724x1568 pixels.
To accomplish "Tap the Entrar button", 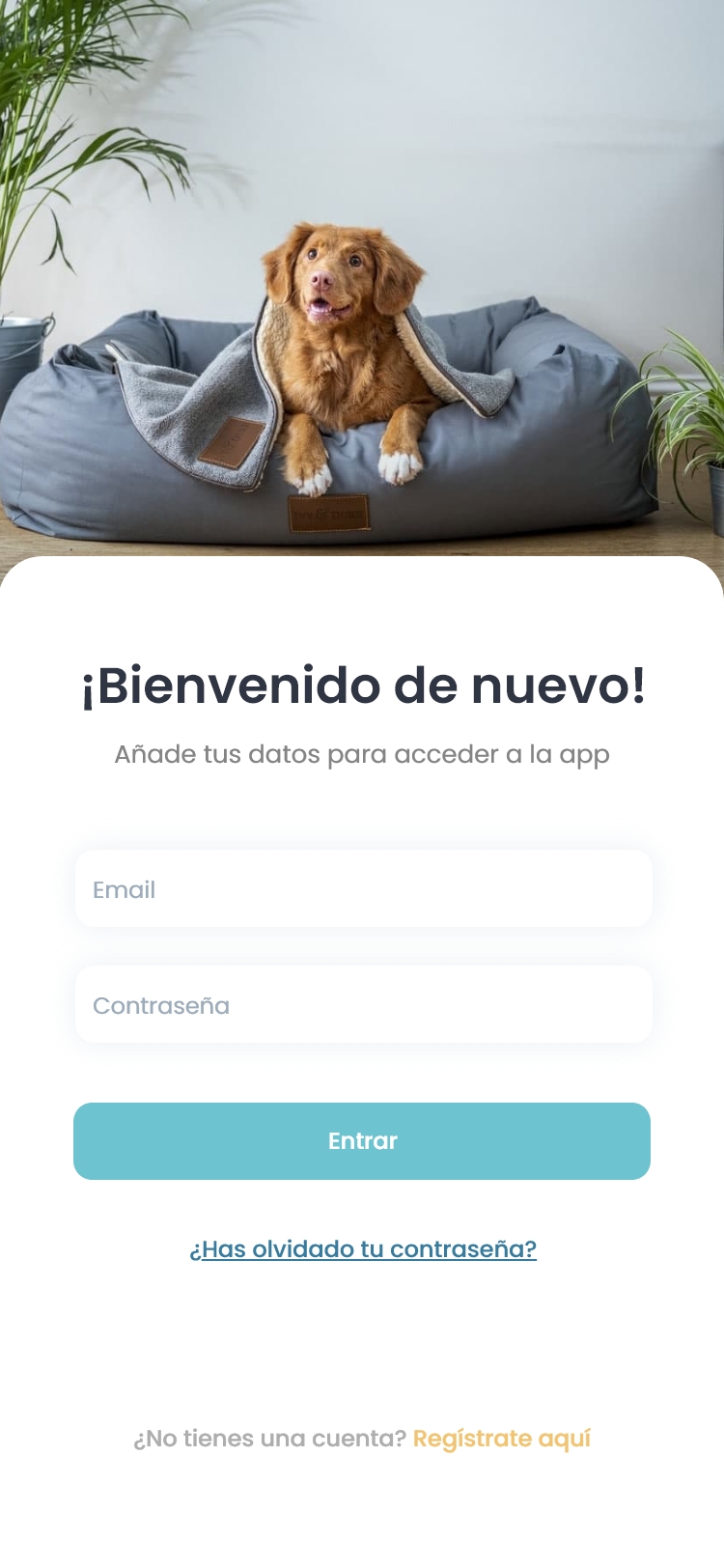I will point(362,1141).
